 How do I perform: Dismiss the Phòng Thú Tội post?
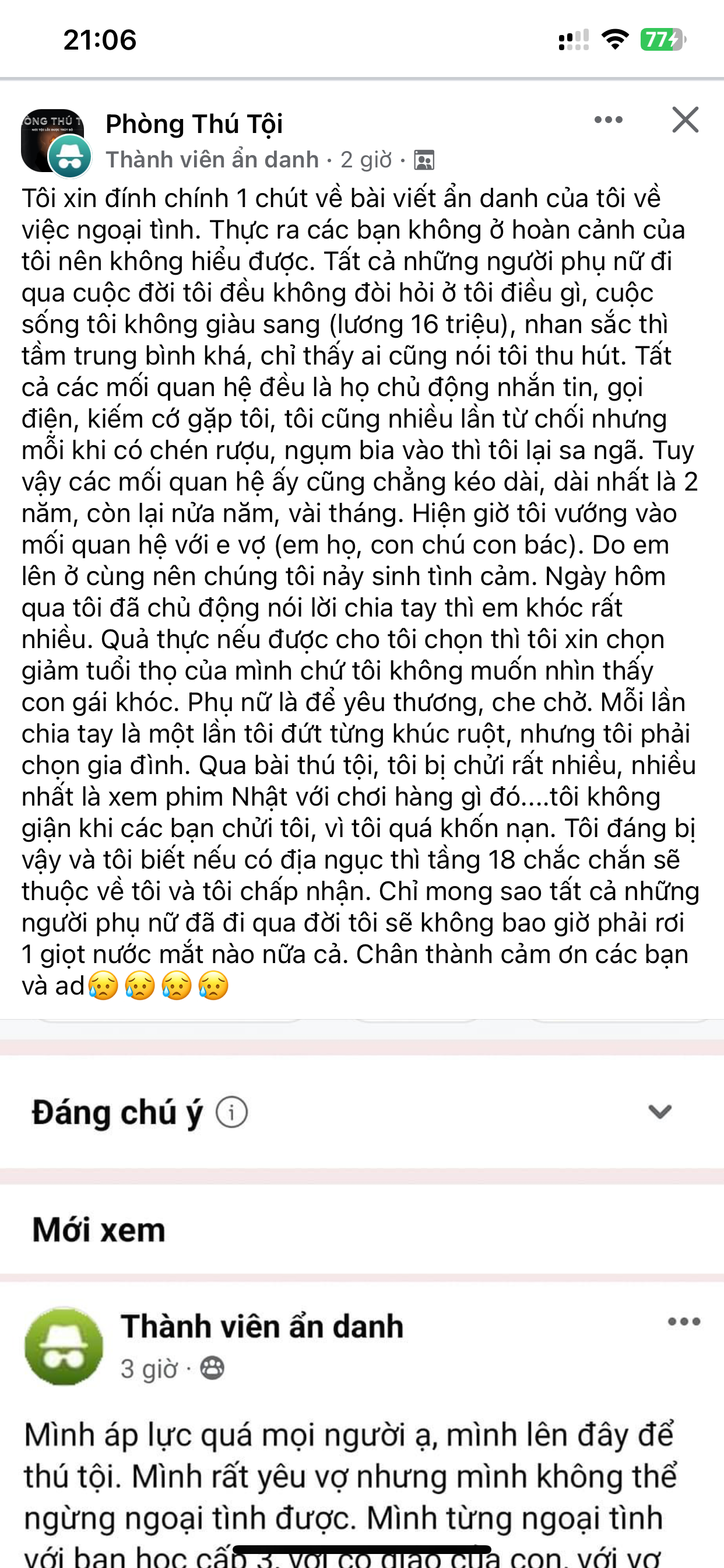click(685, 120)
